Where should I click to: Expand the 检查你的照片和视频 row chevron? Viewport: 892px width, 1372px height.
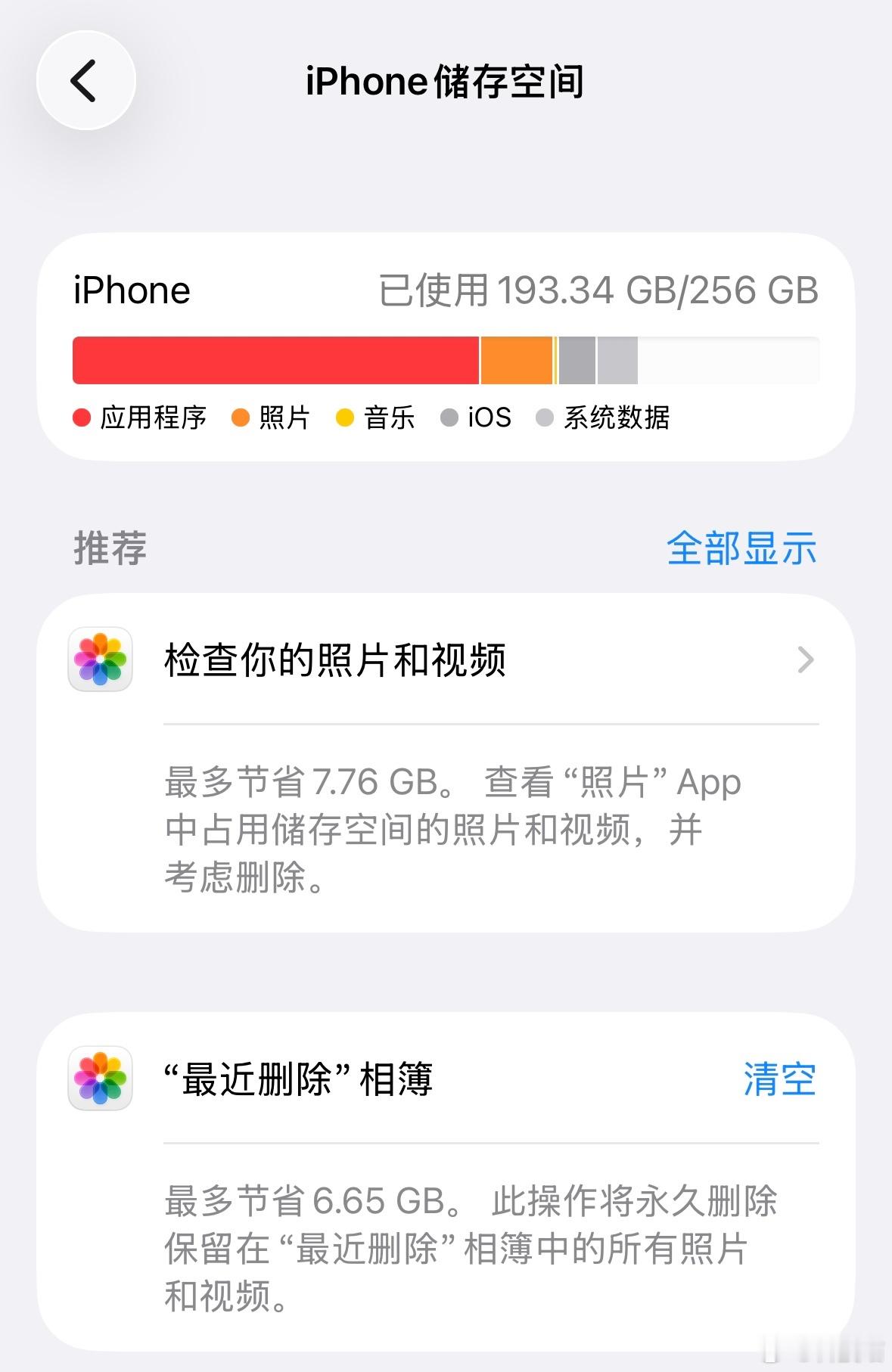[x=804, y=660]
